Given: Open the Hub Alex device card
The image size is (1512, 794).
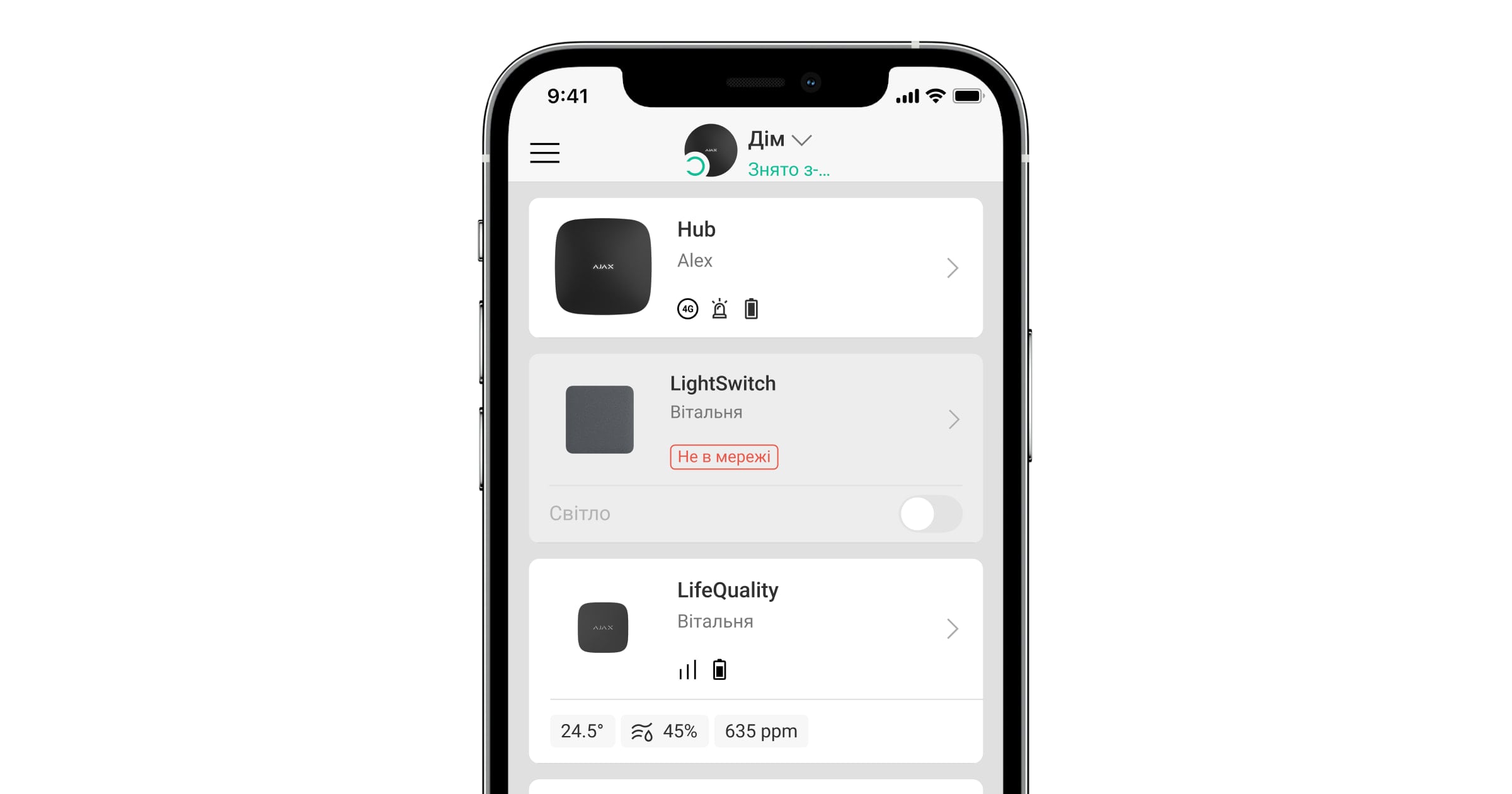Looking at the screenshot, I should (x=755, y=268).
